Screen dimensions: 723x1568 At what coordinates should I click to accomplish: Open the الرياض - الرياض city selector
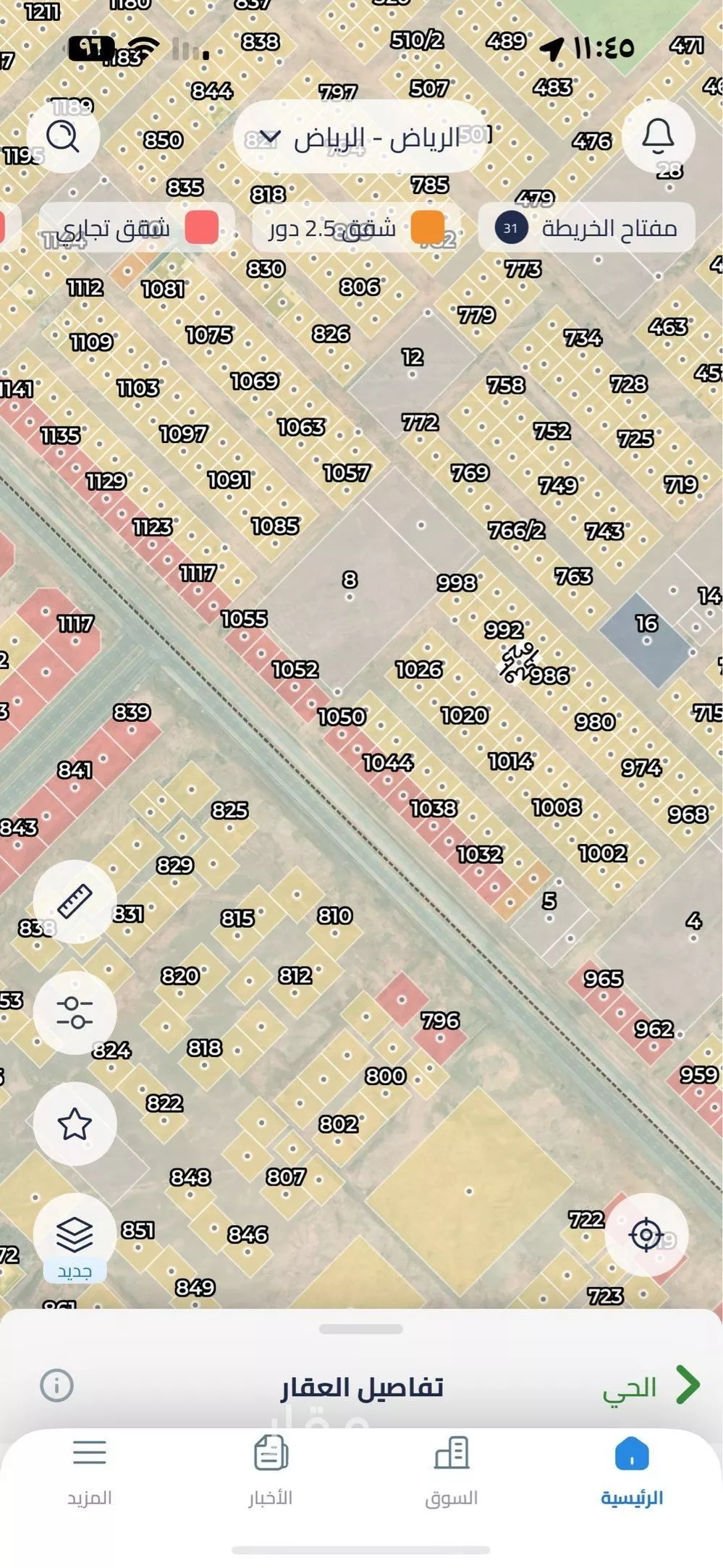point(360,139)
